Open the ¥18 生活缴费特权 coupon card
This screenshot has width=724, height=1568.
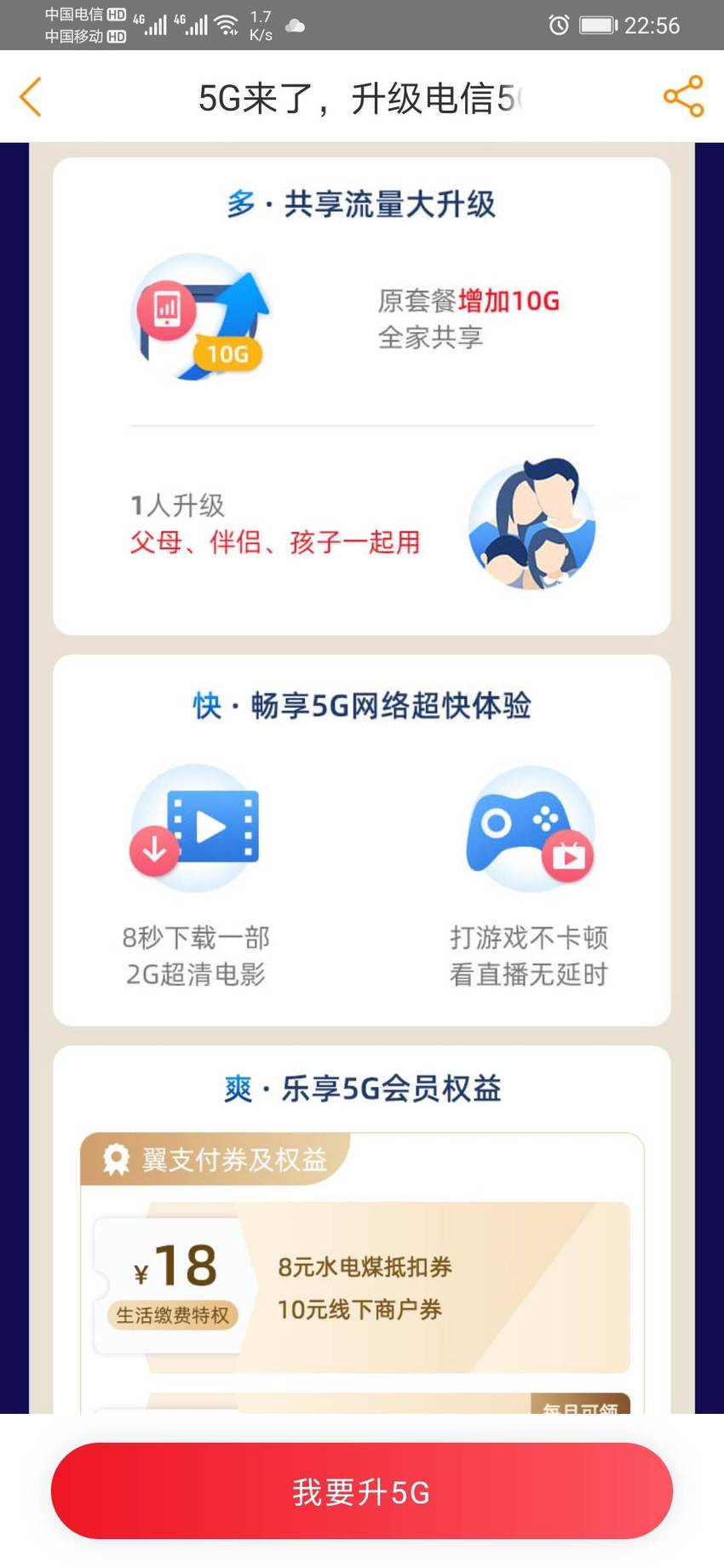click(361, 1286)
